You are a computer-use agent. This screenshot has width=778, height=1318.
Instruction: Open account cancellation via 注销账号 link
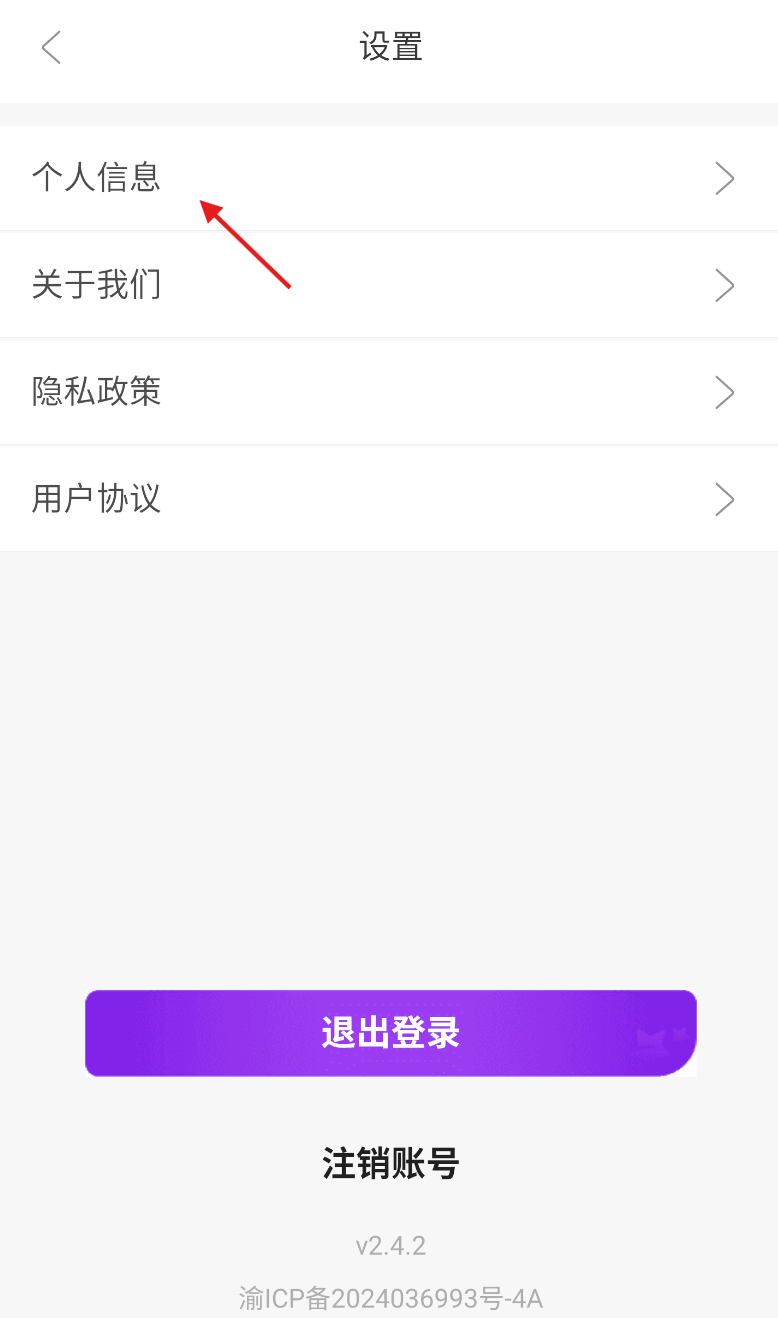click(388, 1163)
